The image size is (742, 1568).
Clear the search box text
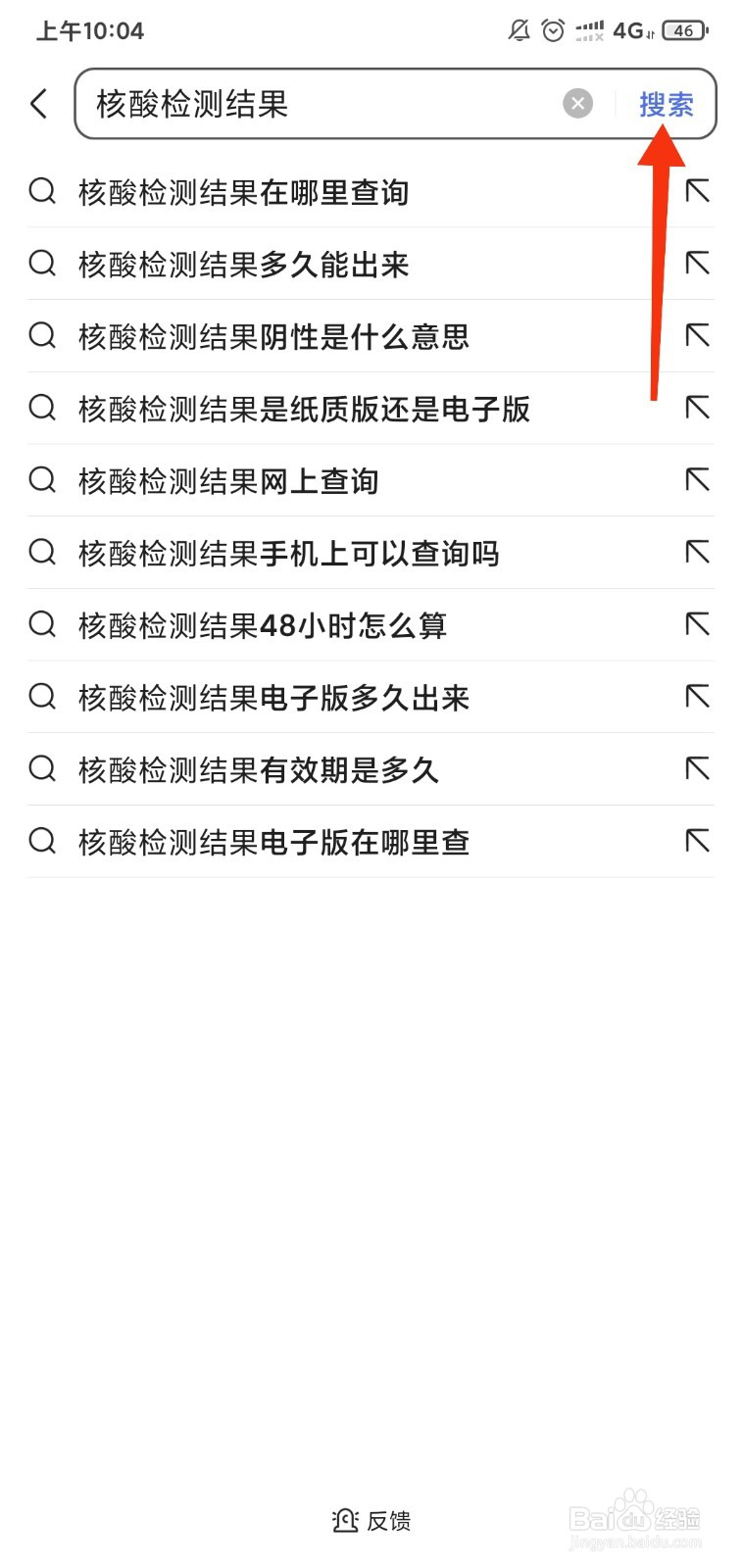[x=578, y=103]
